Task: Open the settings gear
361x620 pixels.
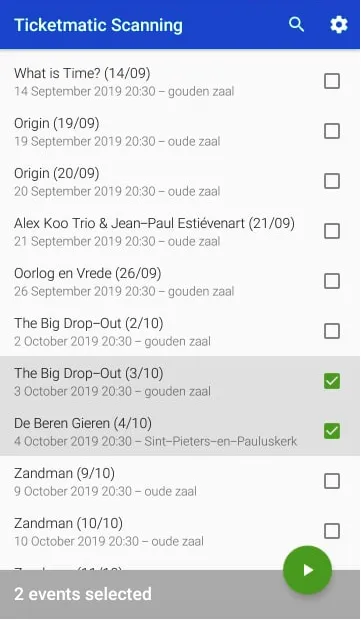Action: pos(339,25)
